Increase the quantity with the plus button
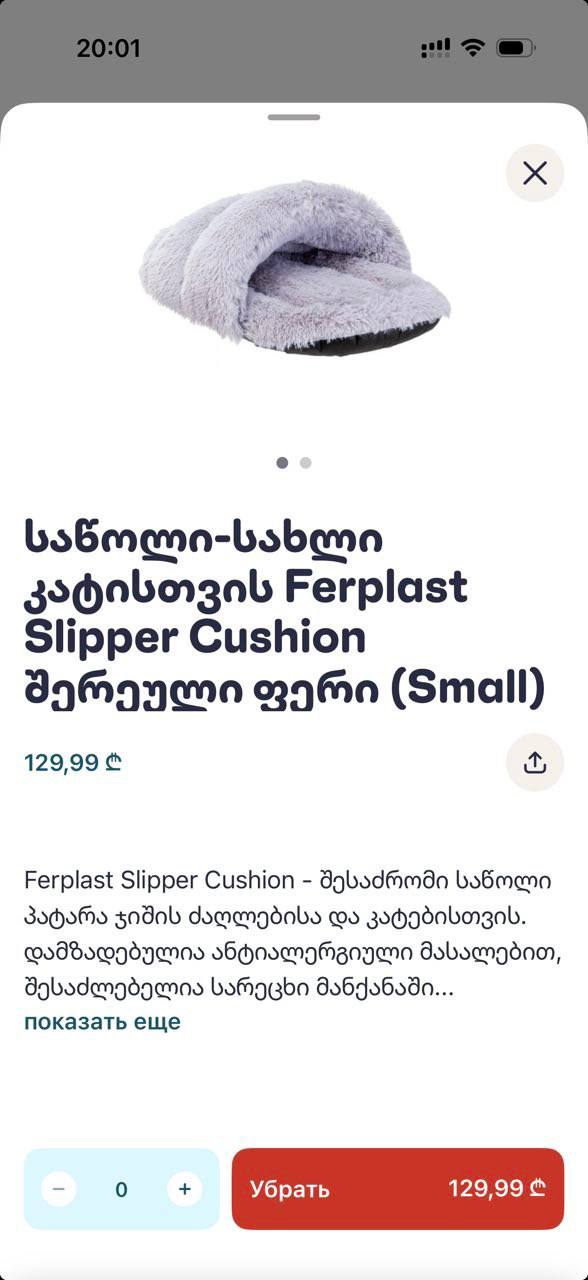588x1280 pixels. pos(184,1189)
